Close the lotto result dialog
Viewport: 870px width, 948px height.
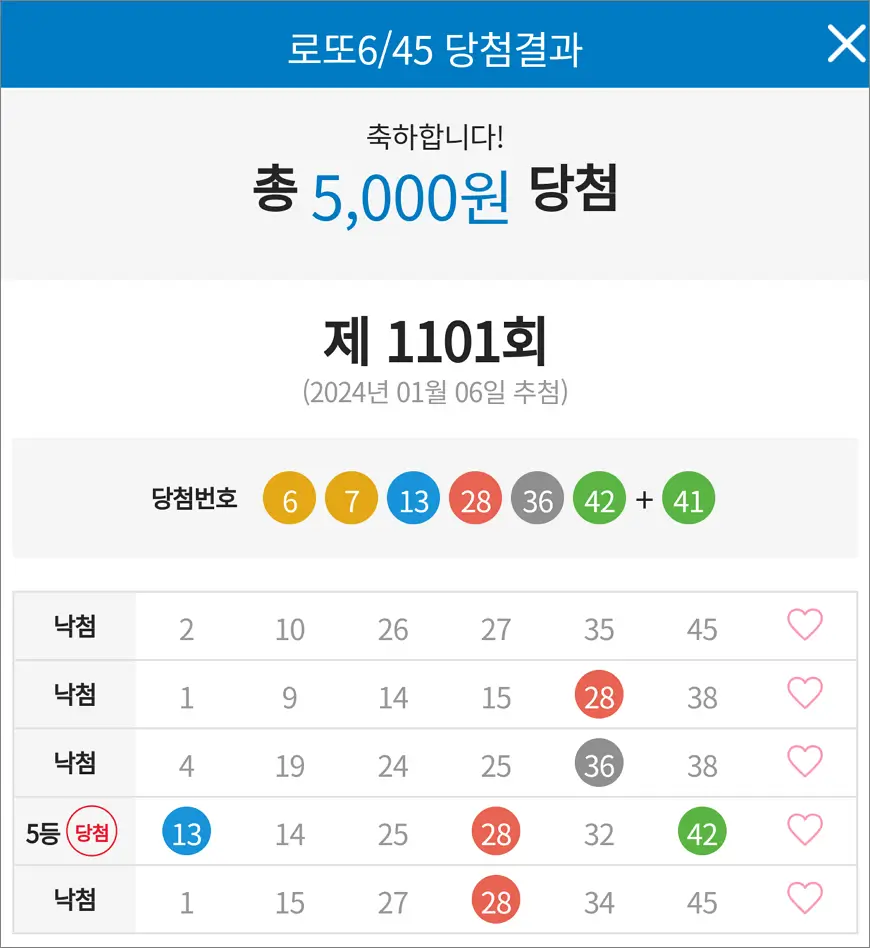tap(845, 44)
